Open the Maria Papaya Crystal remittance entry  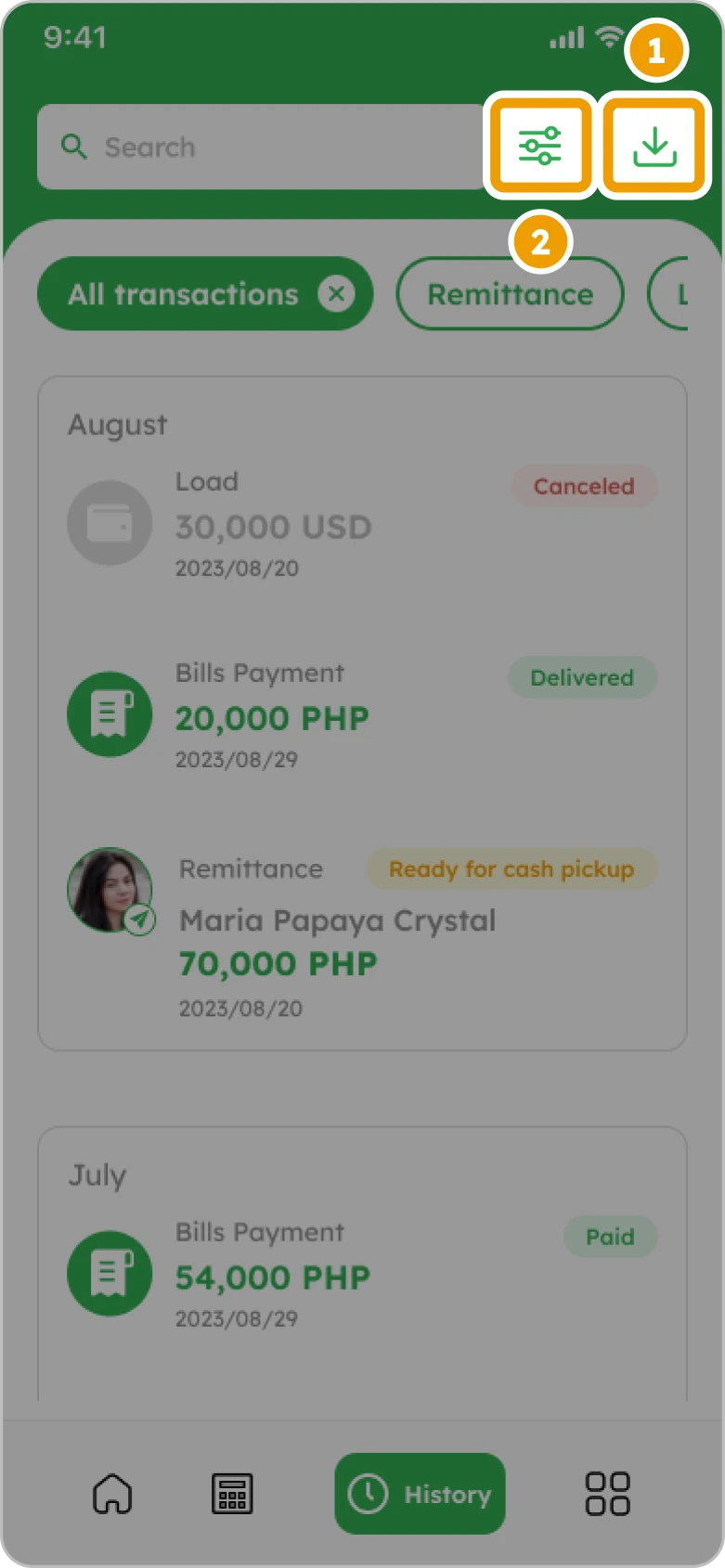(337, 920)
